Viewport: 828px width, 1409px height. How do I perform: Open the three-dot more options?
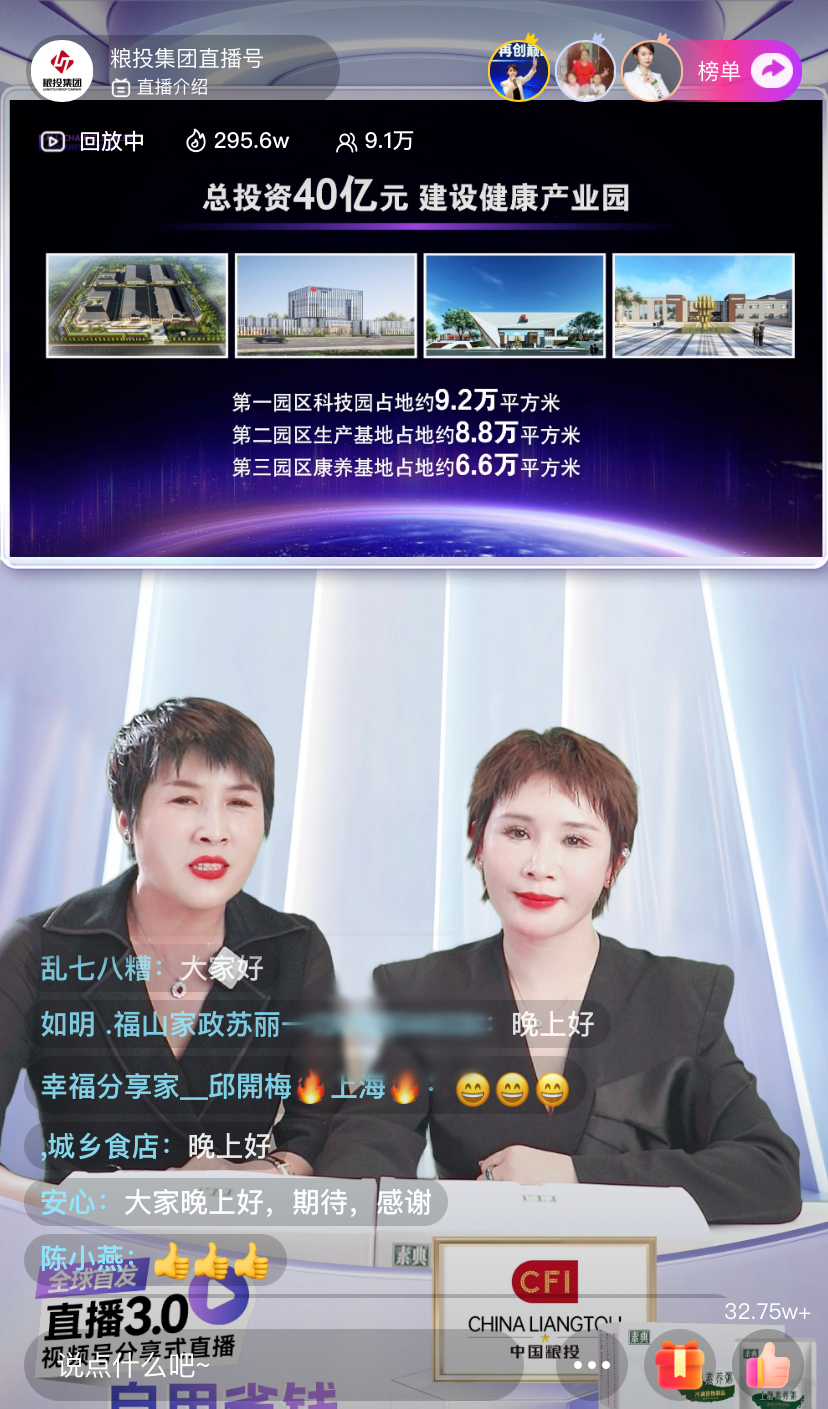tap(591, 1365)
